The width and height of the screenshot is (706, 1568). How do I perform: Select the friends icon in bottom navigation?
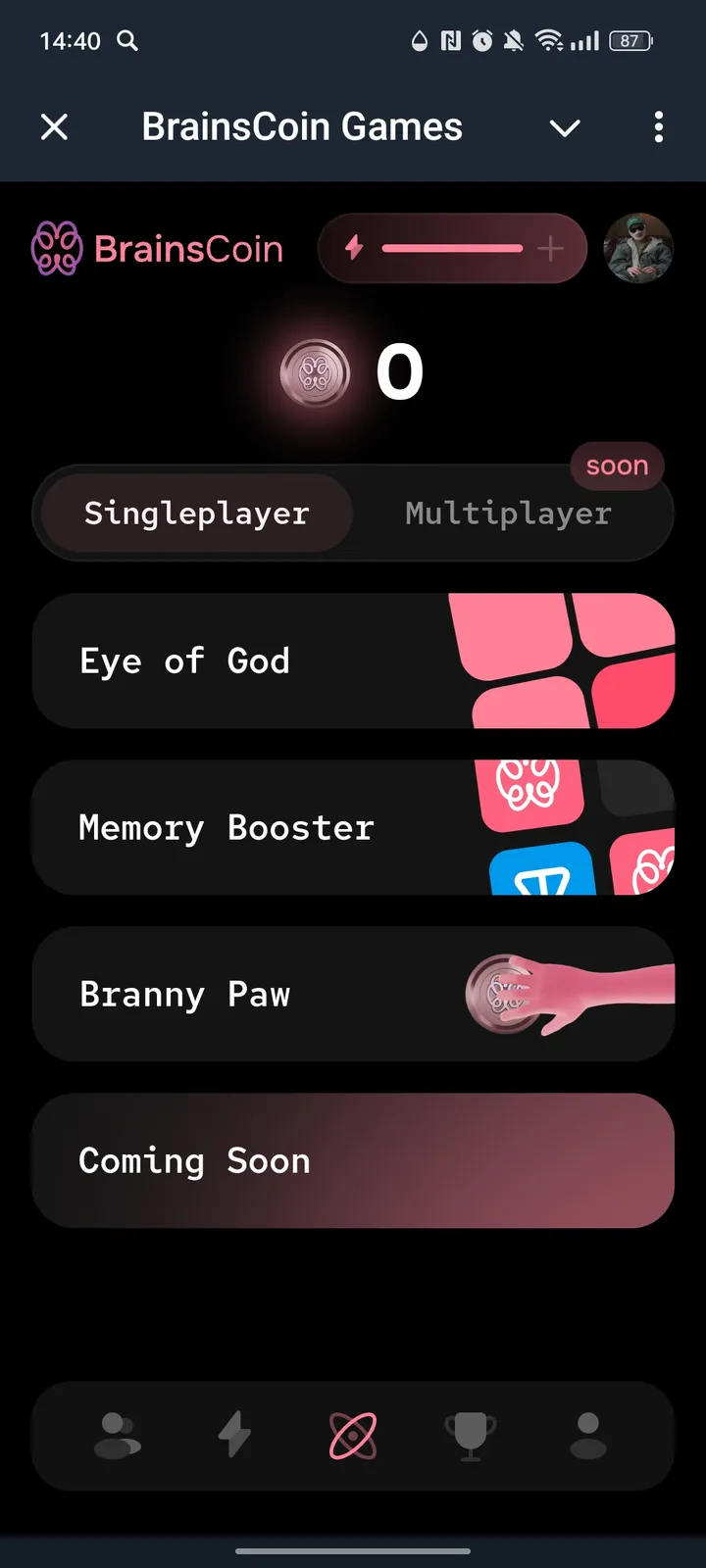pyautogui.click(x=117, y=1435)
